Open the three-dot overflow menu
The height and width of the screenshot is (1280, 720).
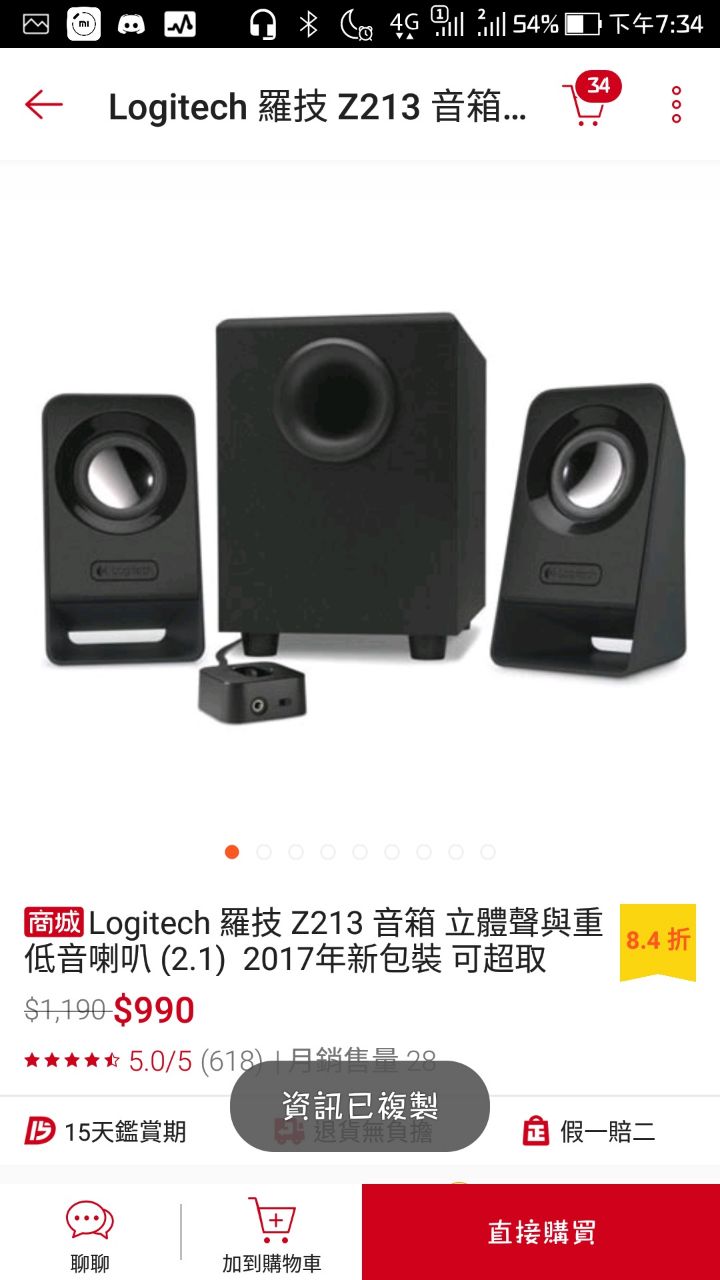point(677,104)
